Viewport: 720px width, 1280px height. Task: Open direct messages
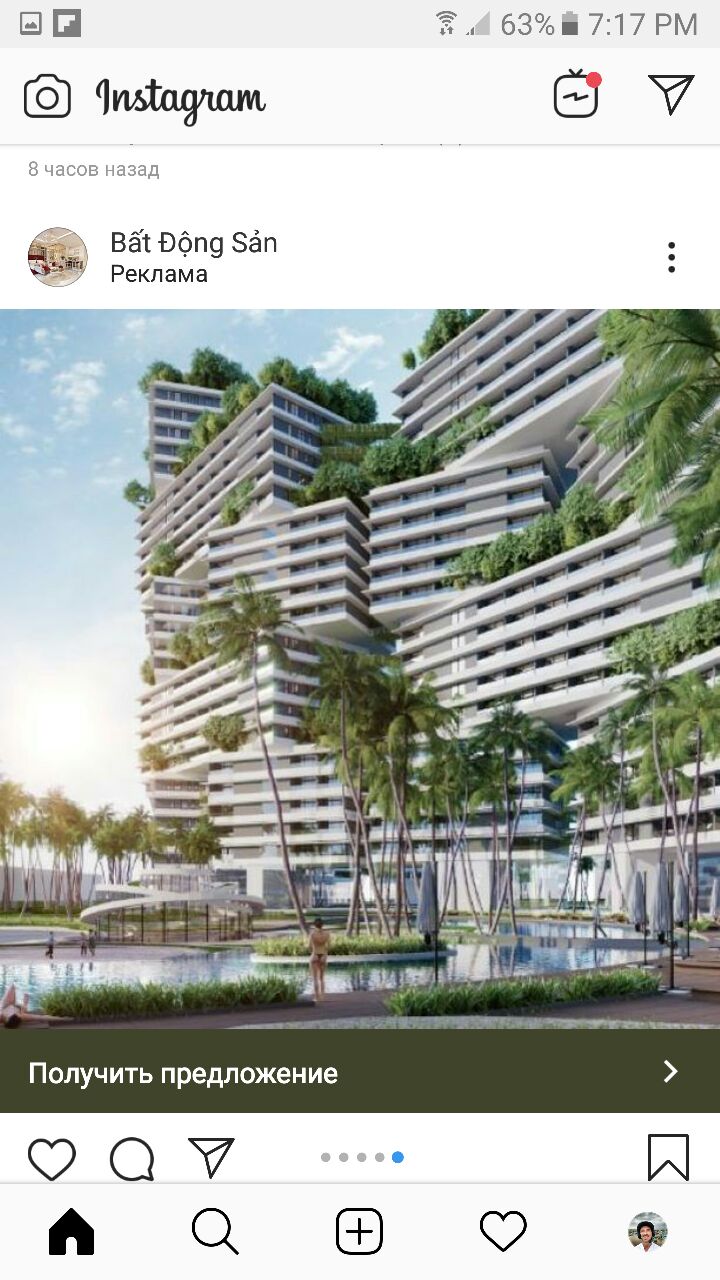(671, 94)
